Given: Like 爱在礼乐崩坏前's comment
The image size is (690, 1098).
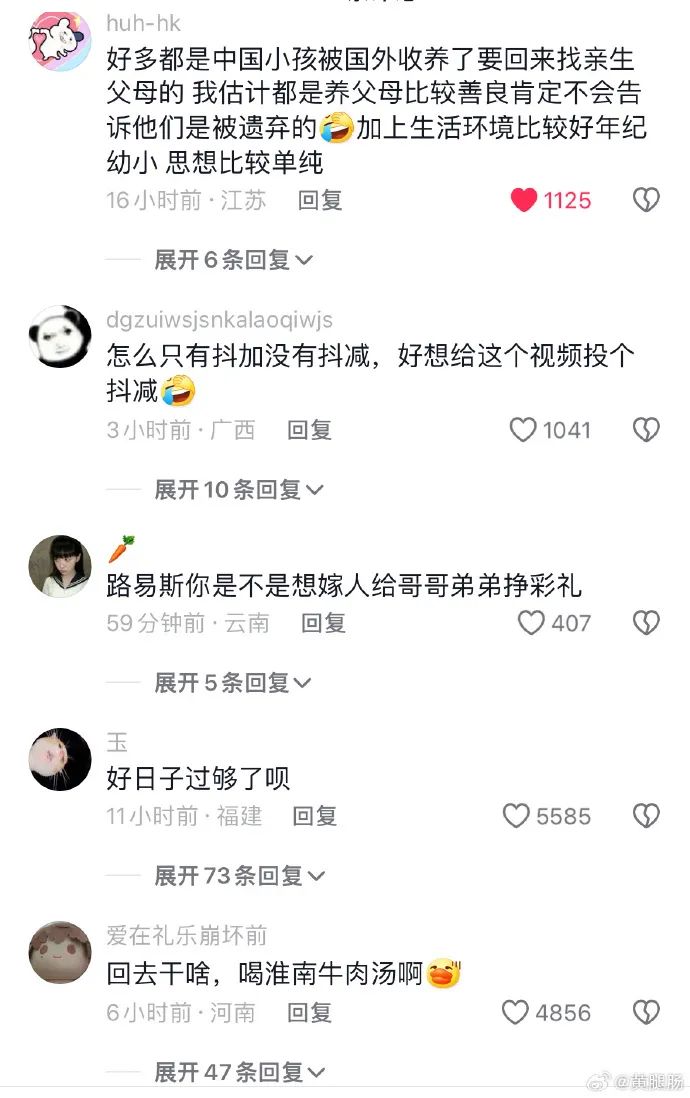Looking at the screenshot, I should point(515,1013).
